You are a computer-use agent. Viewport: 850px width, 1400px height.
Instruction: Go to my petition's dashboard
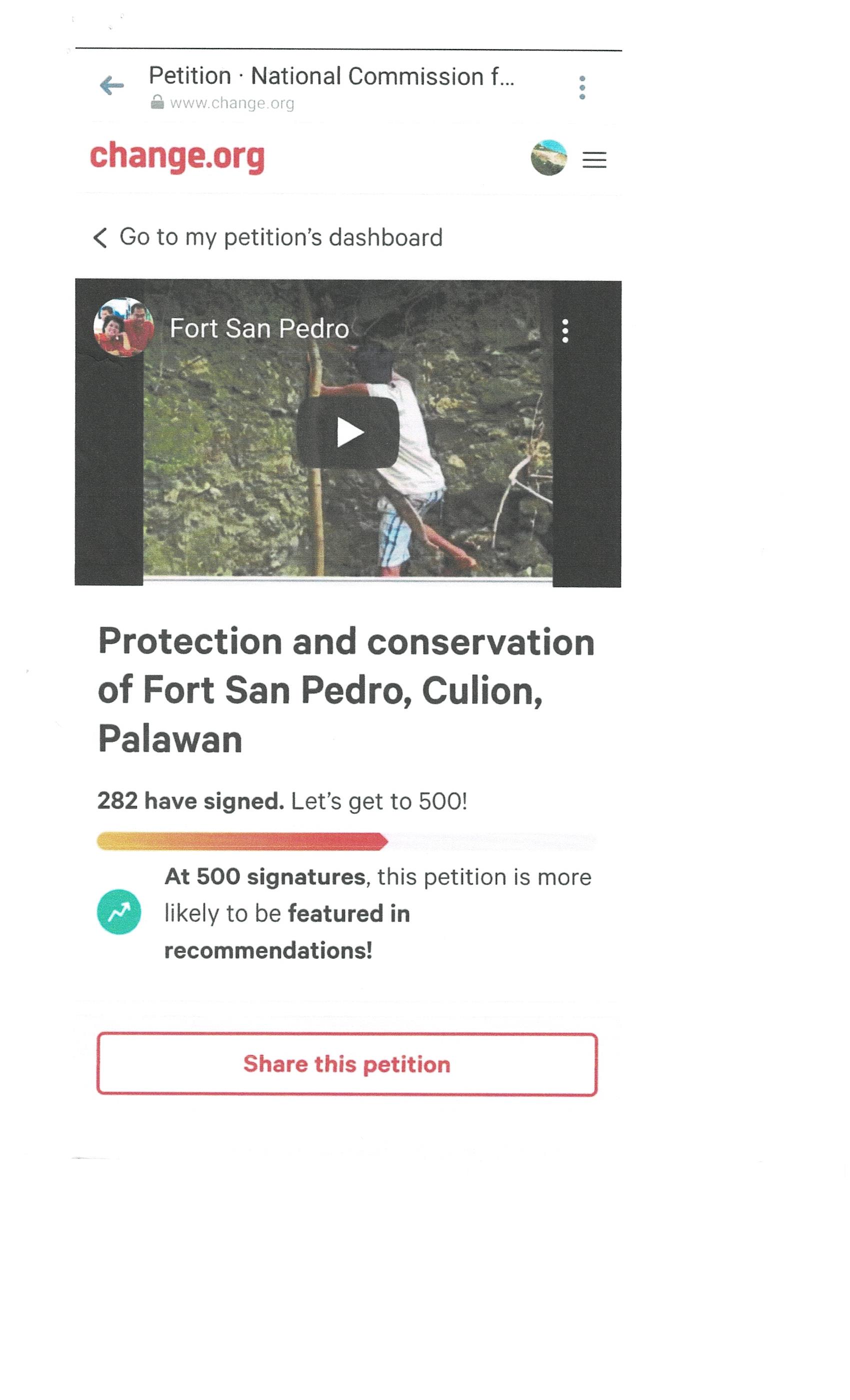point(267,237)
